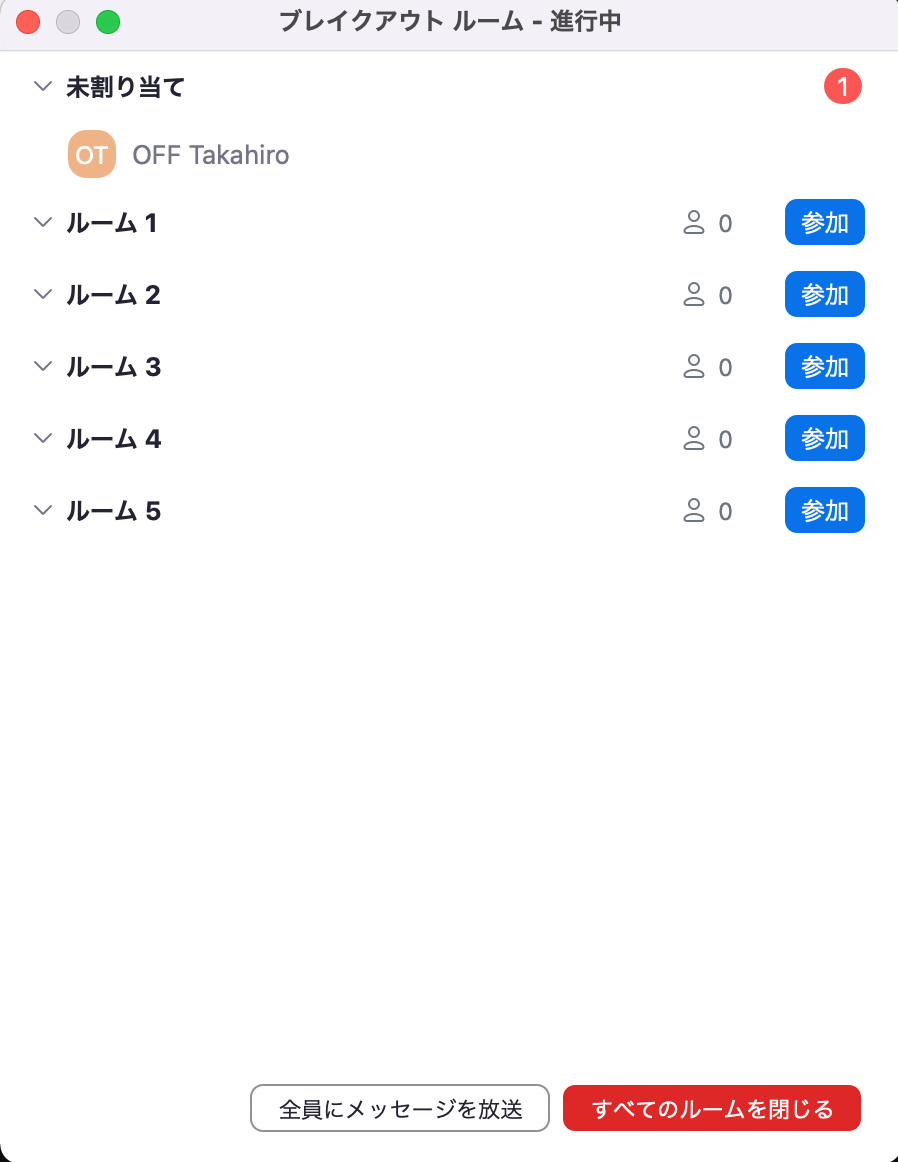Select OFF Takahiro in the unassigned list
Screen dimensions: 898x1162
210,154
